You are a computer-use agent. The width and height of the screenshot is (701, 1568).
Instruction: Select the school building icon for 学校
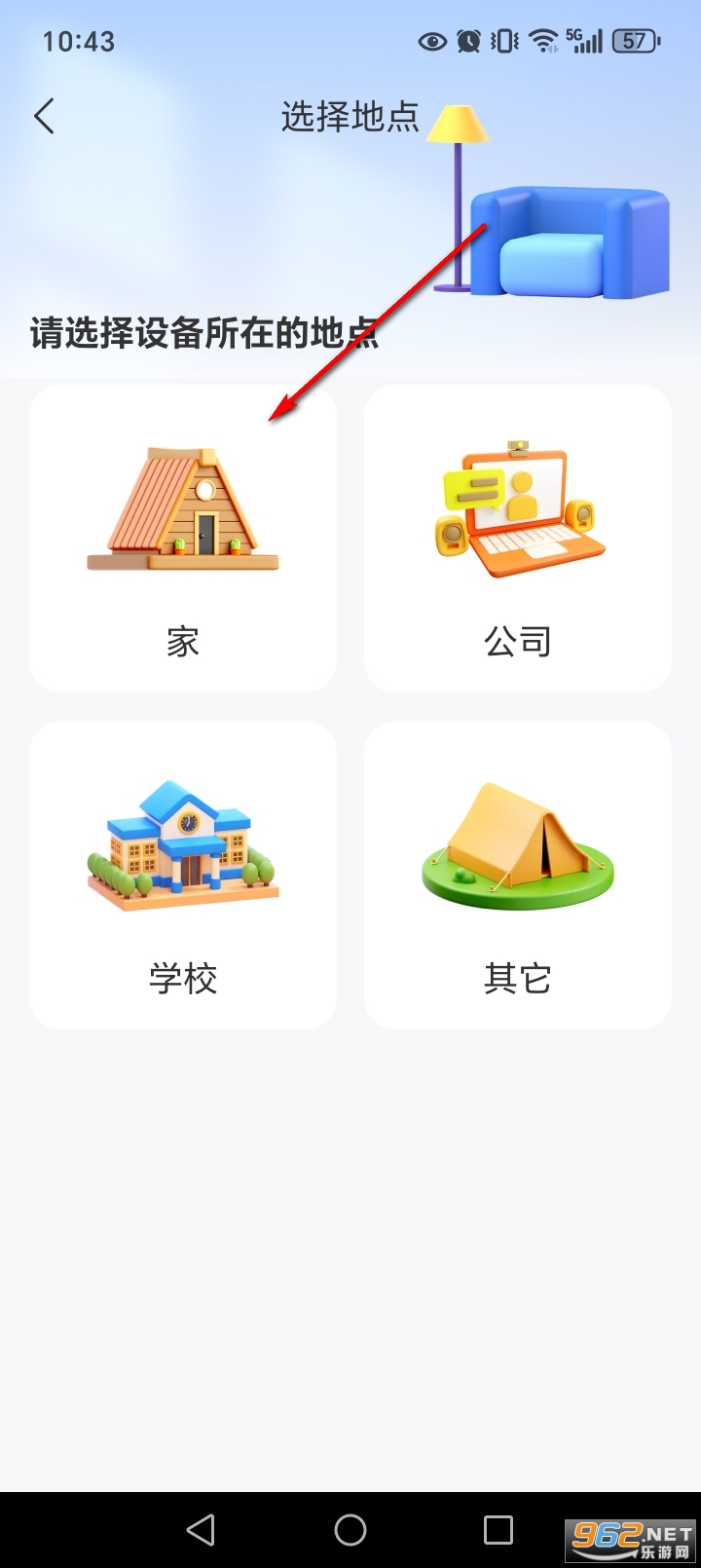point(182,842)
